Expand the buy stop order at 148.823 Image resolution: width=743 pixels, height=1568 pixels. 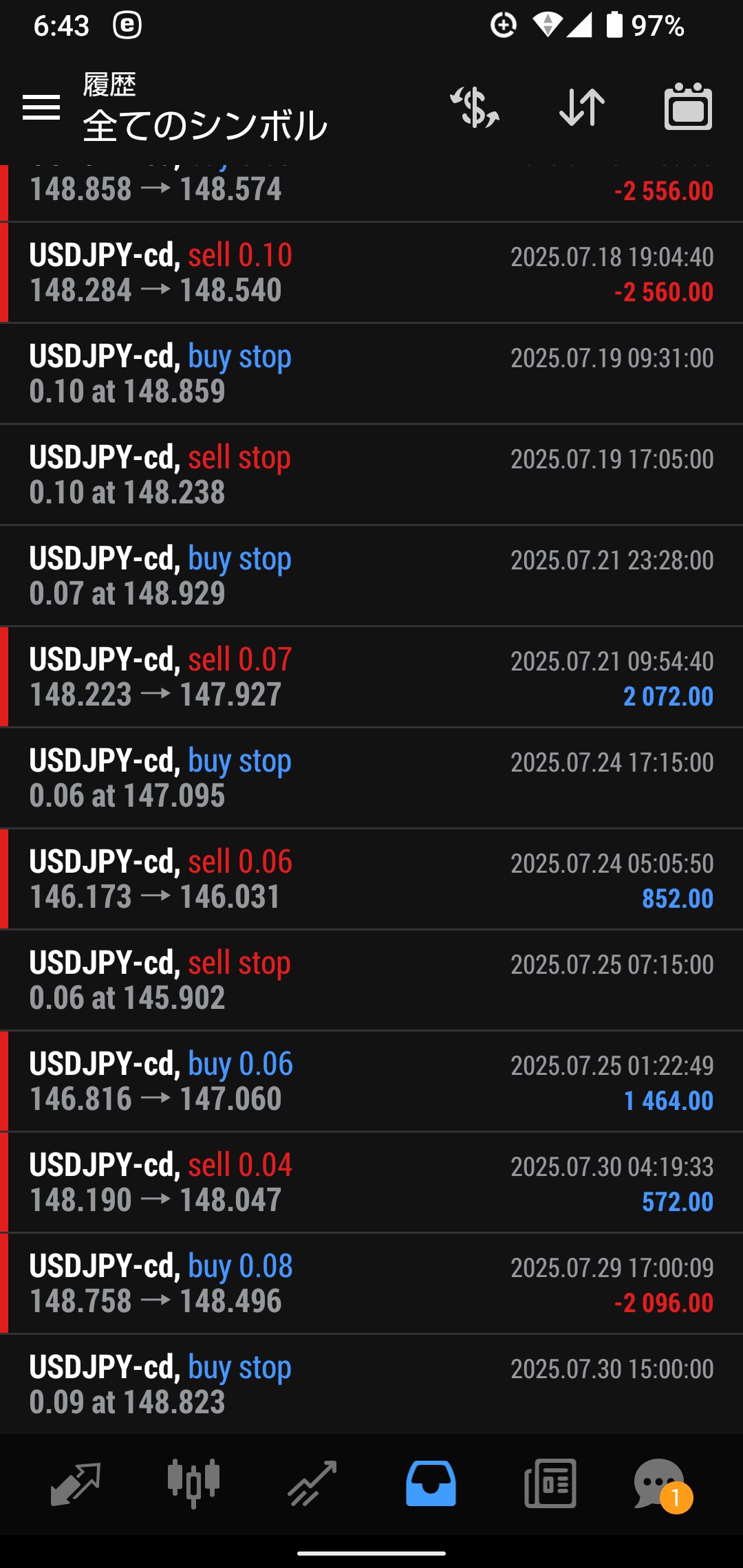[x=371, y=1384]
